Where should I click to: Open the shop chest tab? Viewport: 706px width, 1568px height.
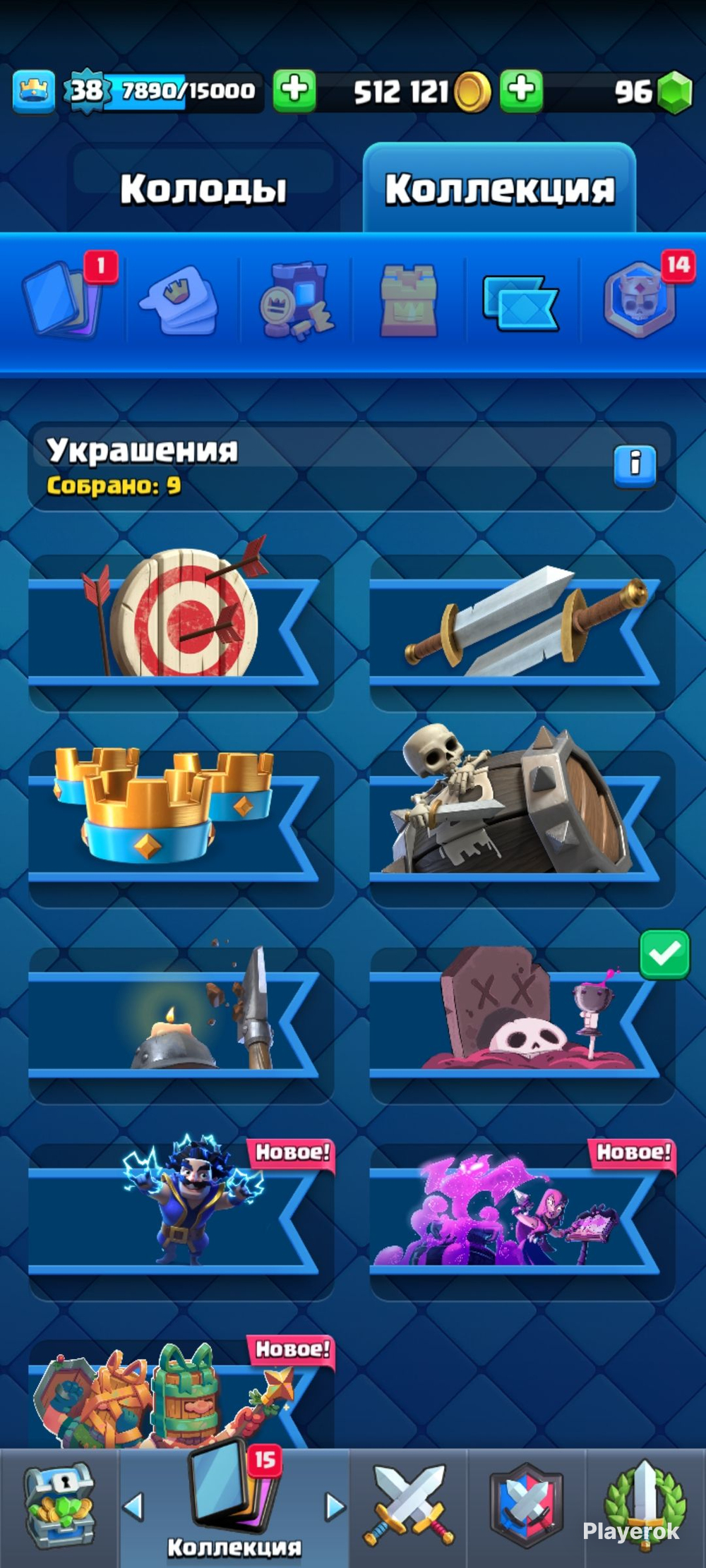[59, 1507]
